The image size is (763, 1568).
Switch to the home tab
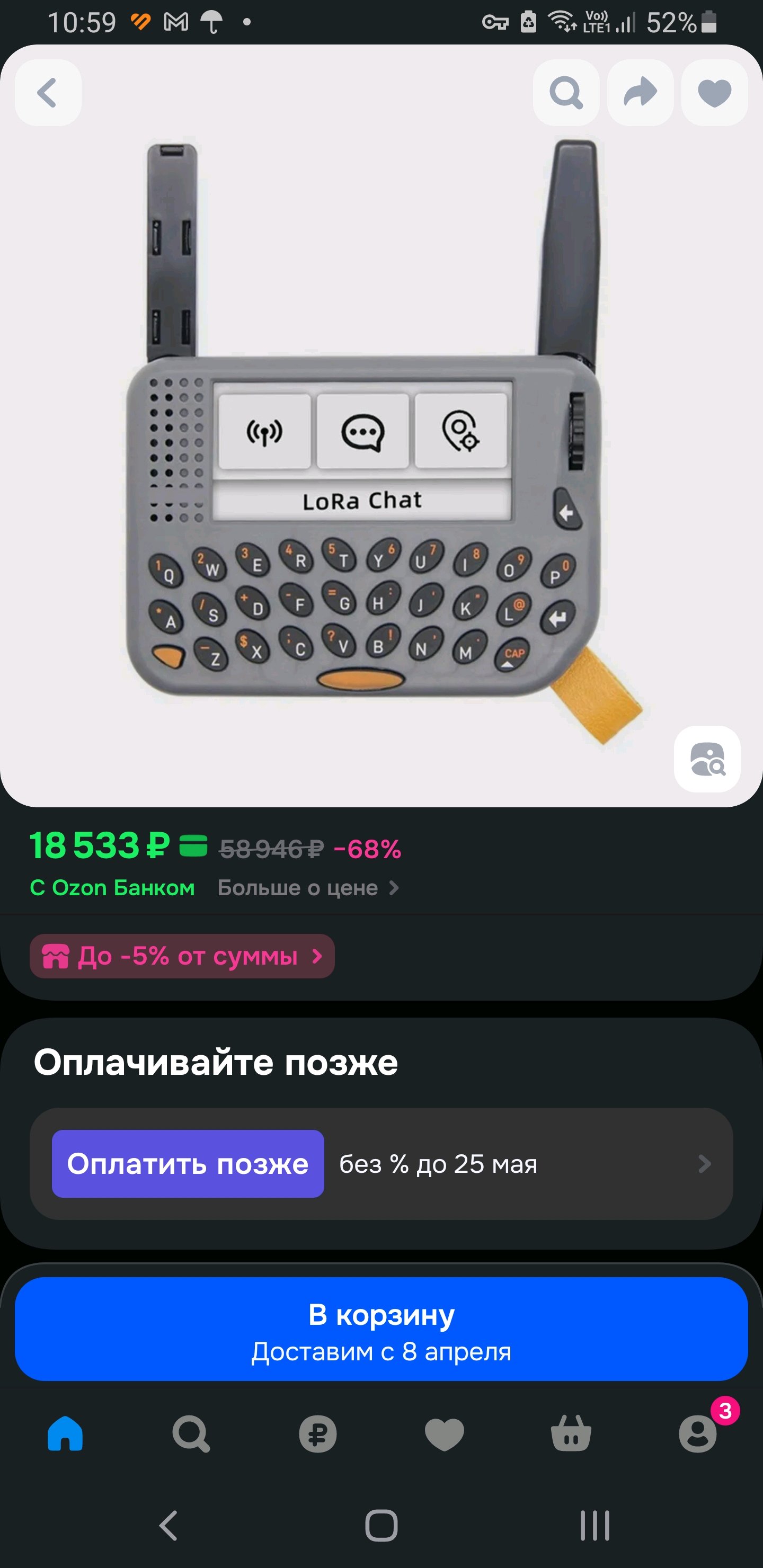[x=65, y=1433]
